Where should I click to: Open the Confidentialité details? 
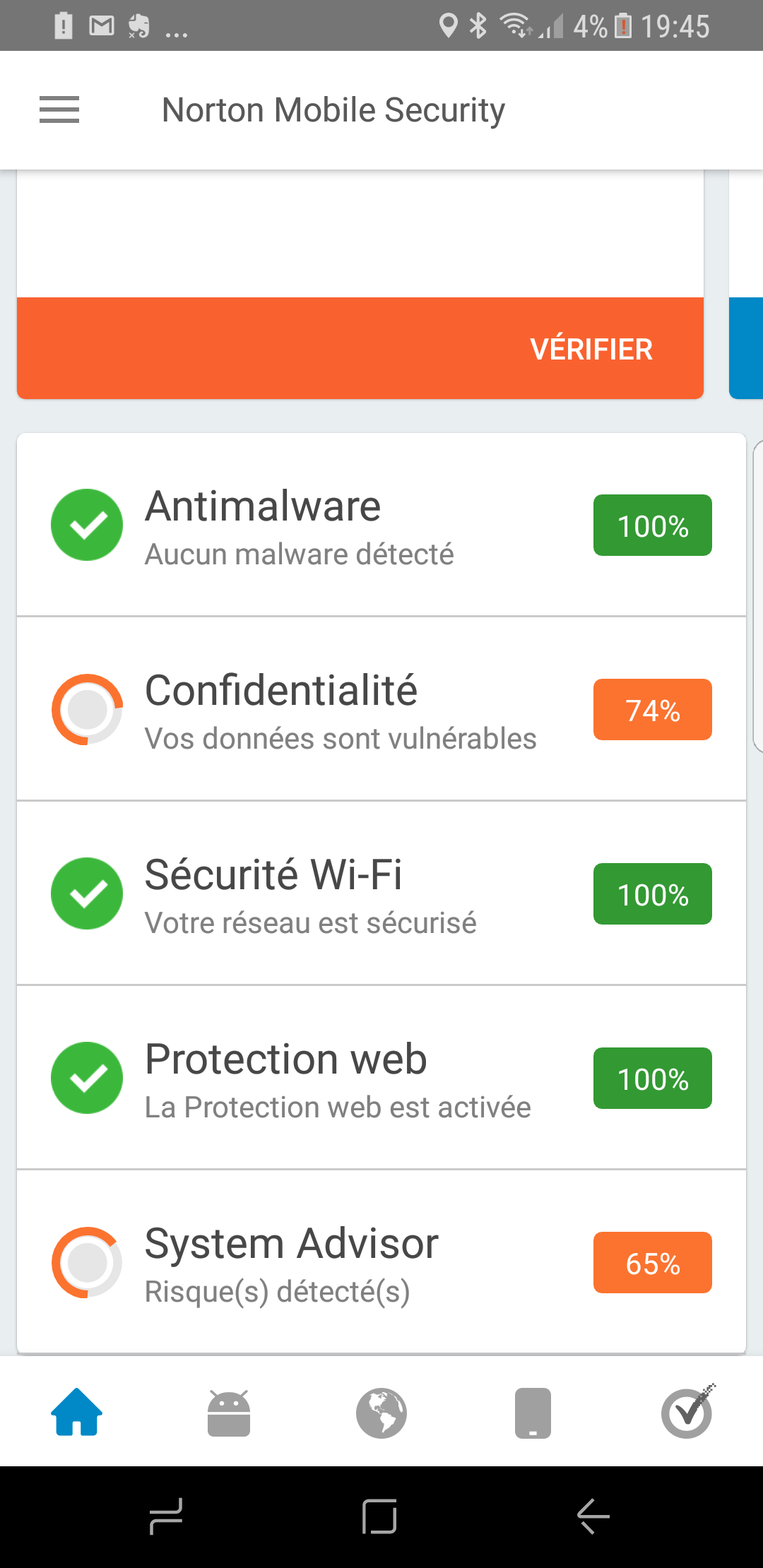coord(381,709)
